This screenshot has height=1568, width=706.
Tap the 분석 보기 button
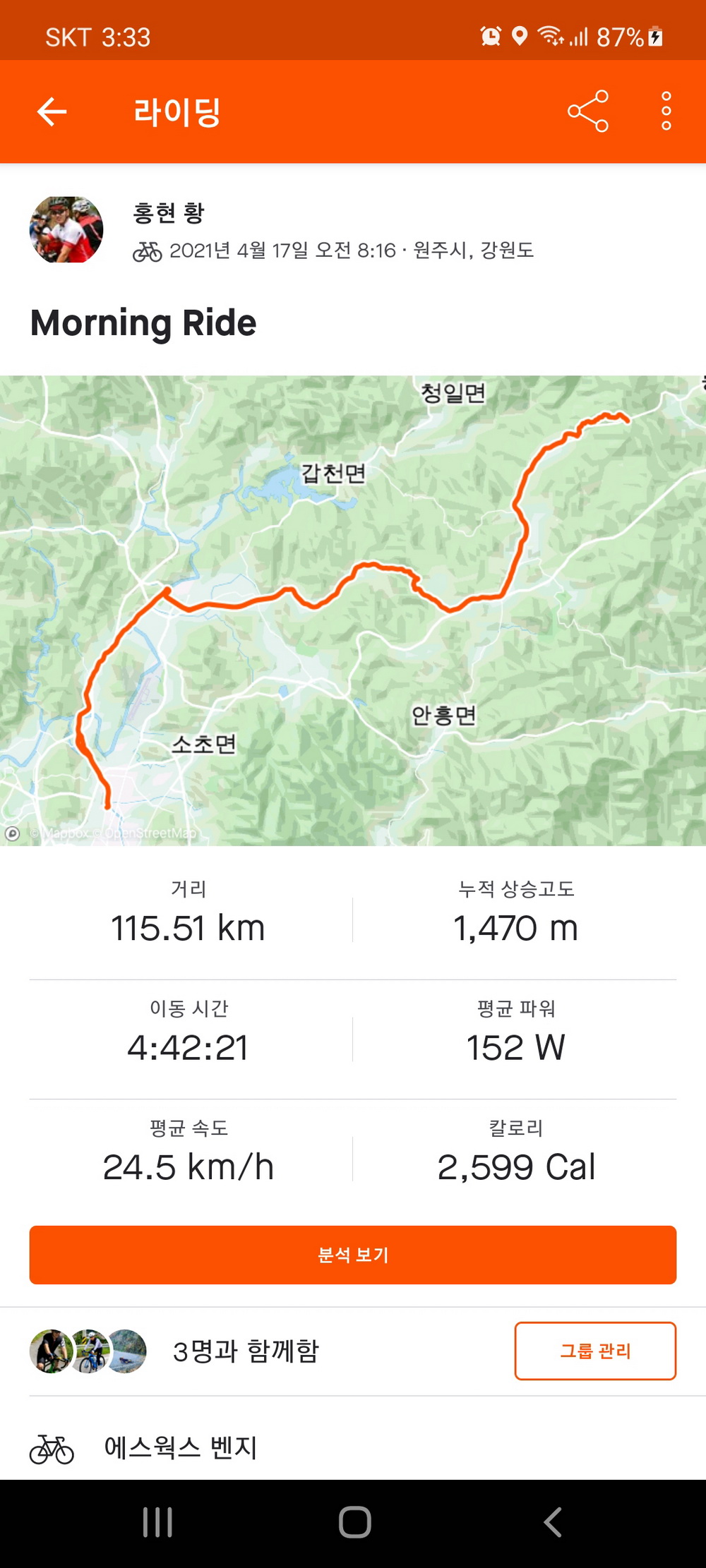pyautogui.click(x=353, y=1255)
